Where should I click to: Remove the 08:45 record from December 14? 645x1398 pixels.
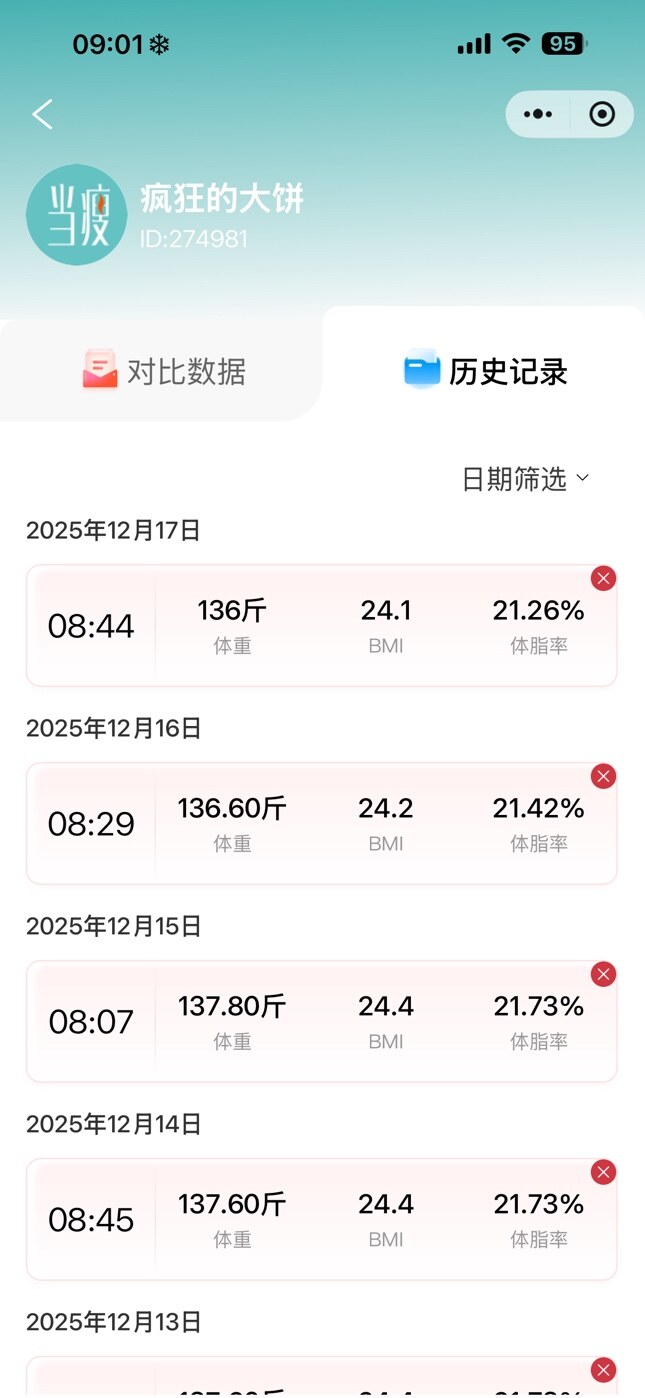pos(603,1172)
